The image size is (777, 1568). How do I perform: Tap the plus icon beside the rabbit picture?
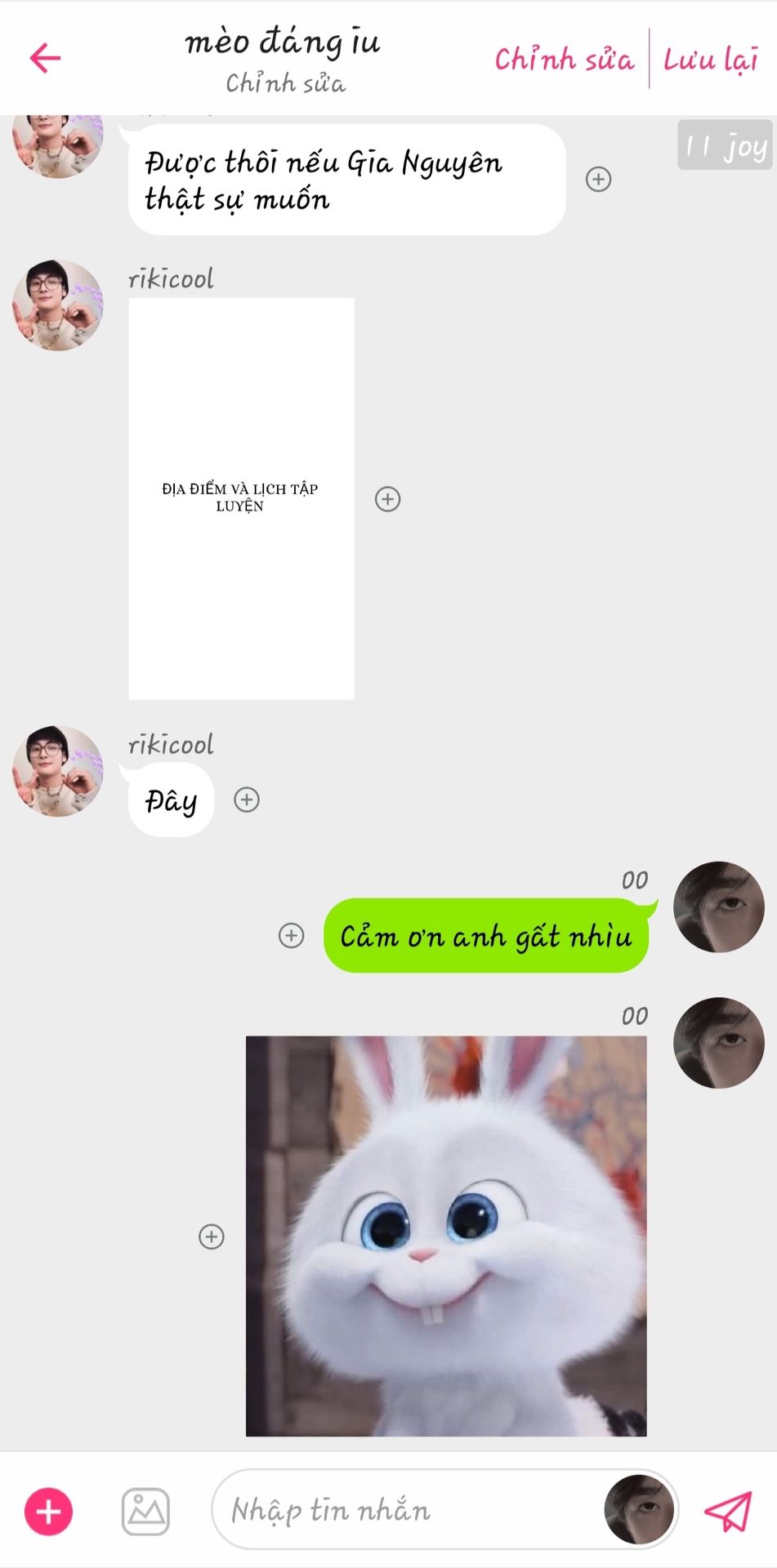pyautogui.click(x=212, y=1236)
